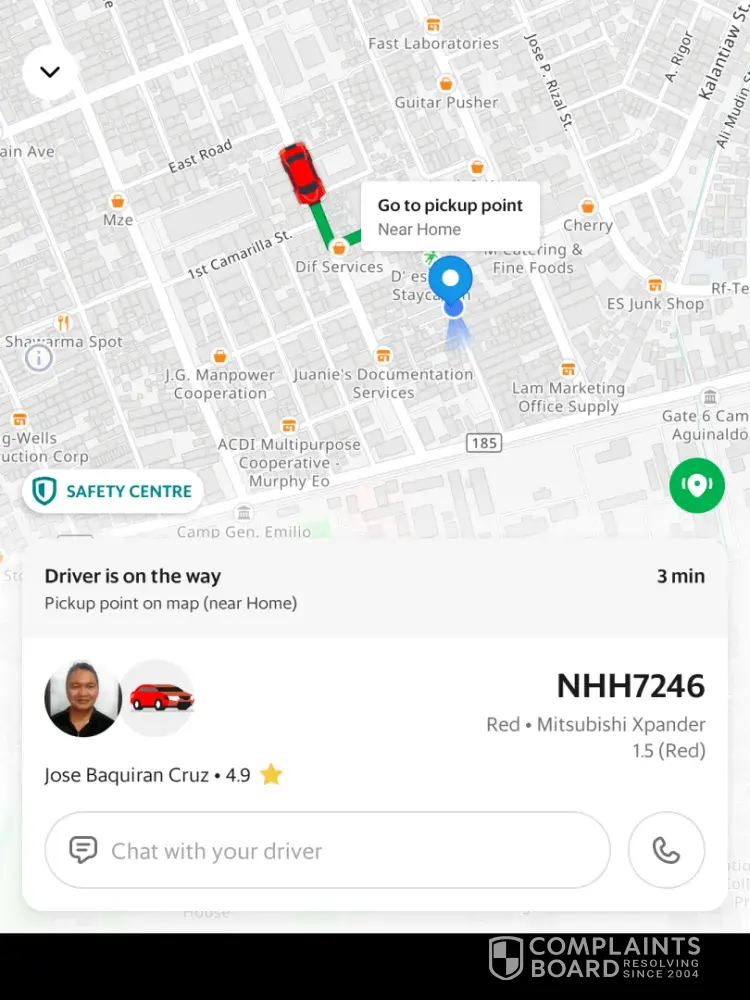Open the Safety Centre

point(113,491)
